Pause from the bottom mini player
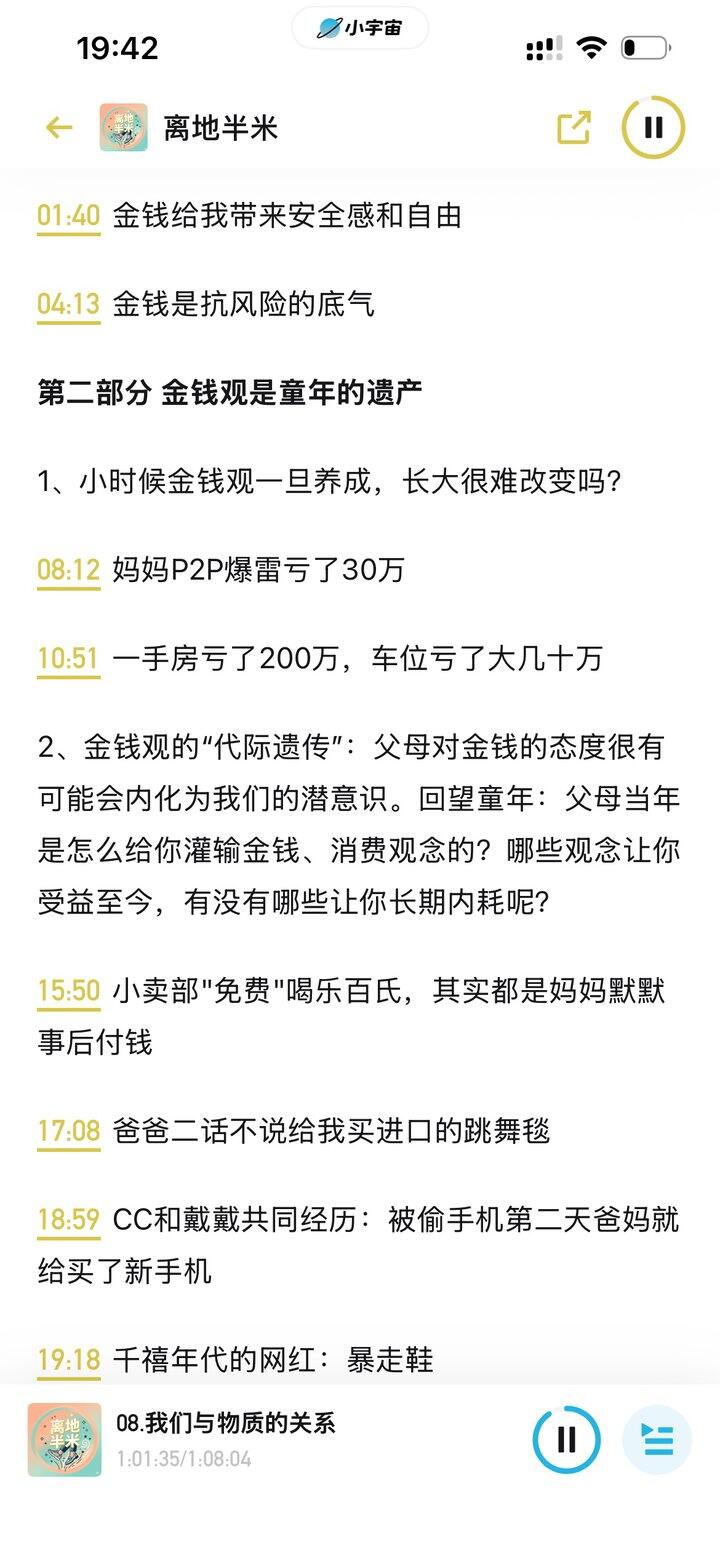This screenshot has height=1558, width=720. pos(566,1440)
